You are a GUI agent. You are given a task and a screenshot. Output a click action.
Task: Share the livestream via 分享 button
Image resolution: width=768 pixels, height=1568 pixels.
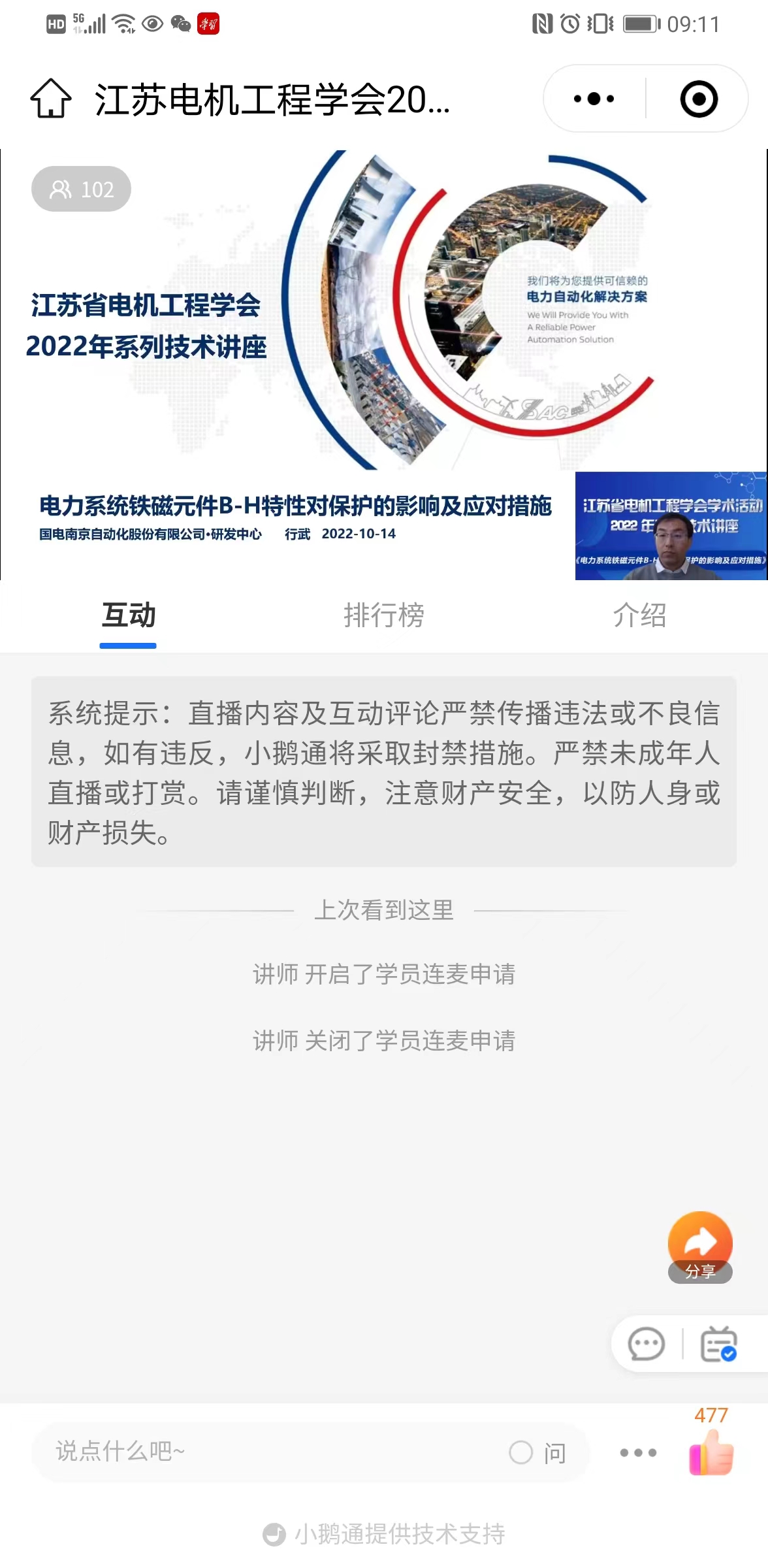coord(699,1247)
